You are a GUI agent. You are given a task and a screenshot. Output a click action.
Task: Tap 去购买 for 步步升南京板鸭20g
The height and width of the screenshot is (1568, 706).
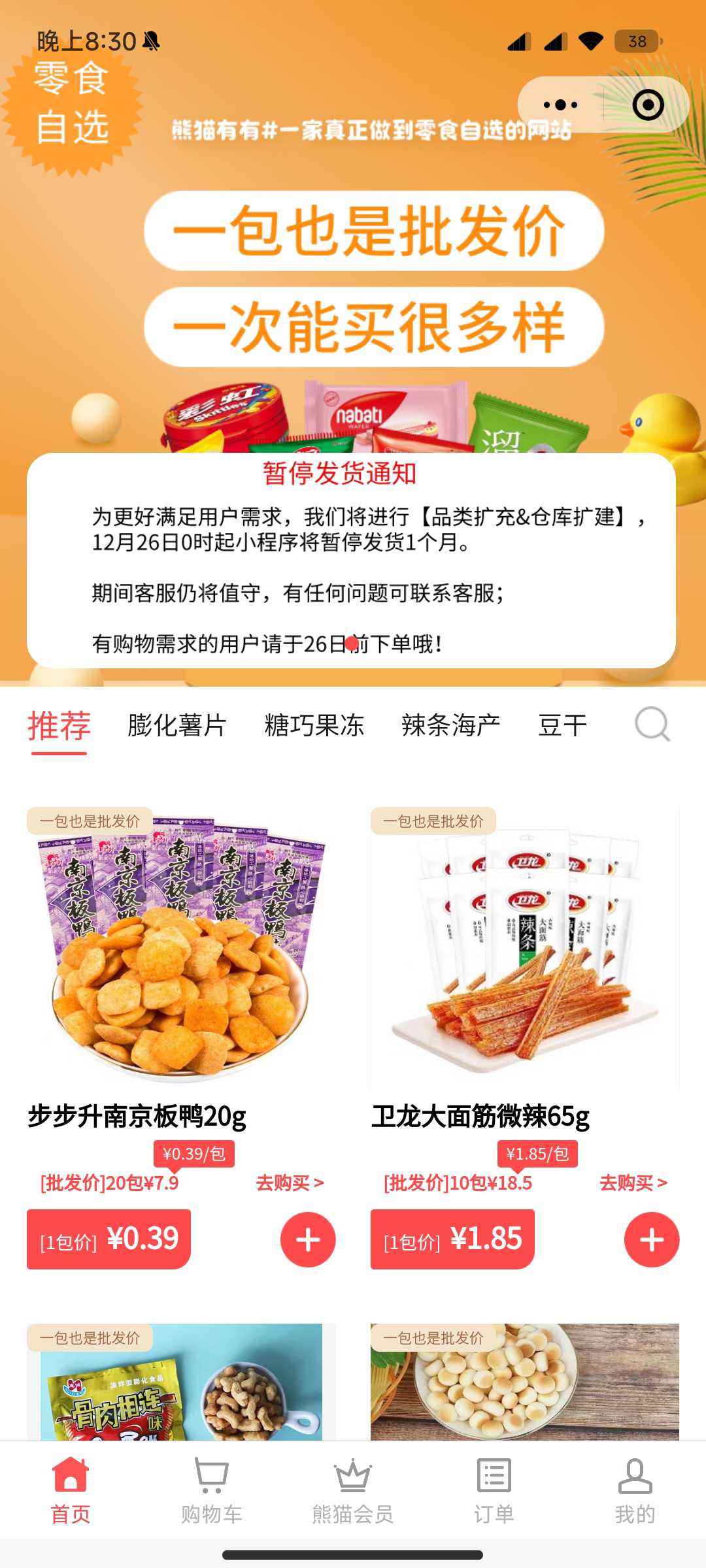coord(290,1183)
